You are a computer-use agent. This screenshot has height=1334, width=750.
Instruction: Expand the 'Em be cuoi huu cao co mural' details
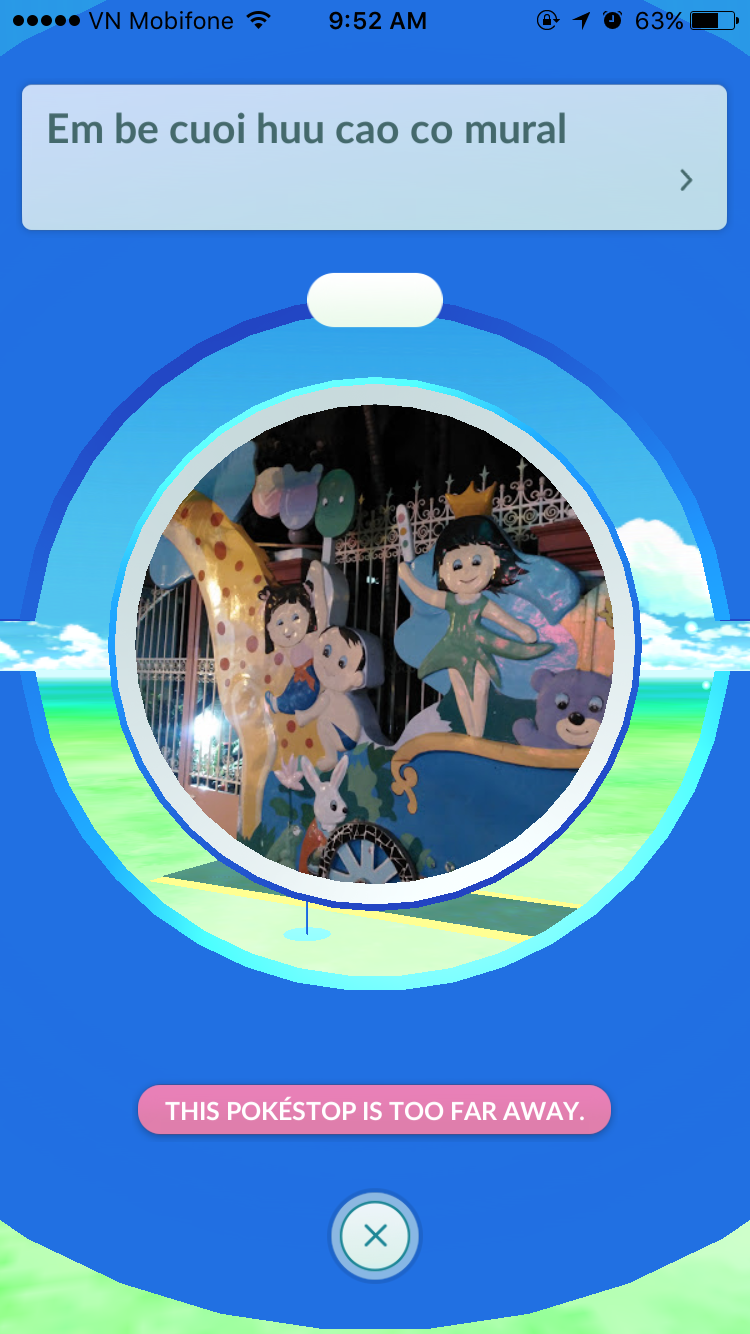(x=685, y=180)
